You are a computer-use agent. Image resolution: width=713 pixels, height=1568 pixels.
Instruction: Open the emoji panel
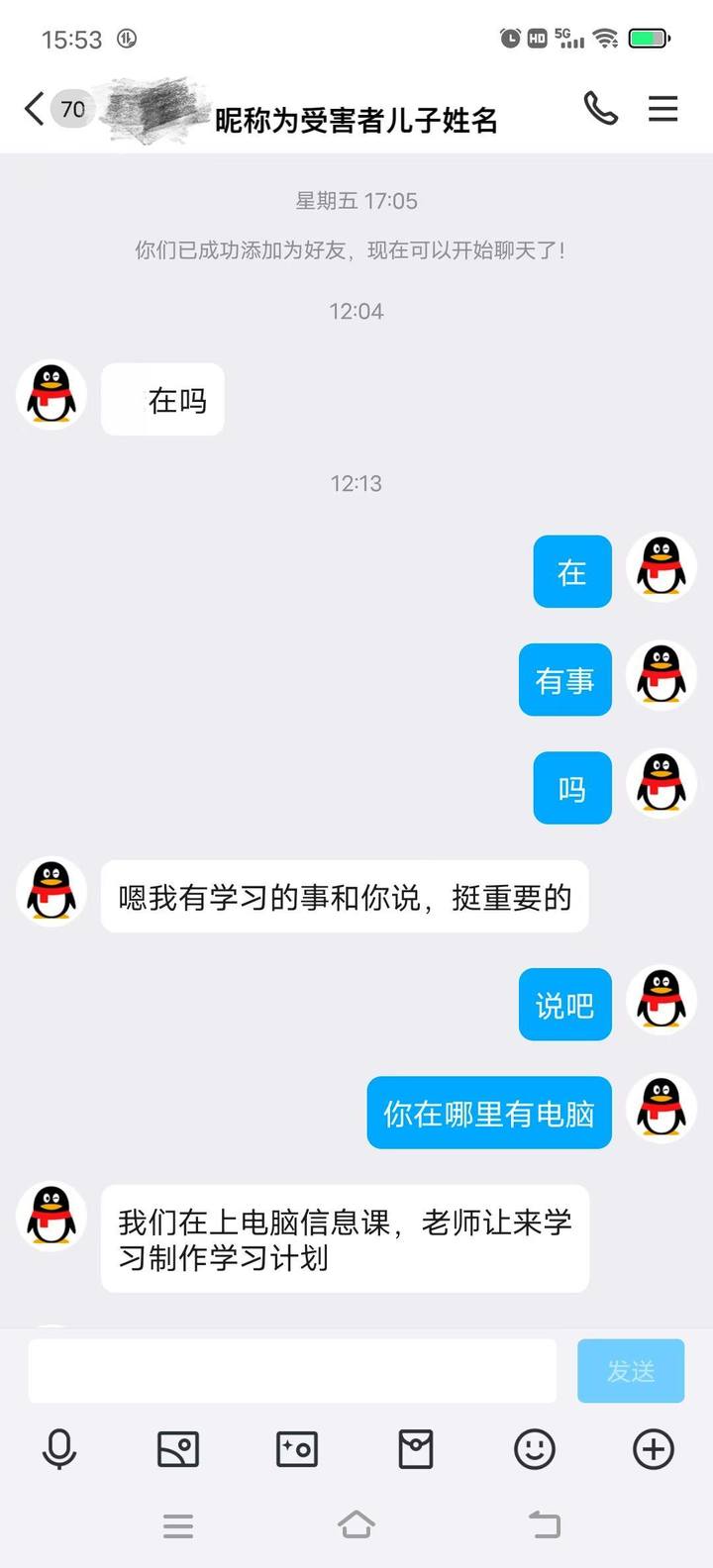click(535, 1450)
